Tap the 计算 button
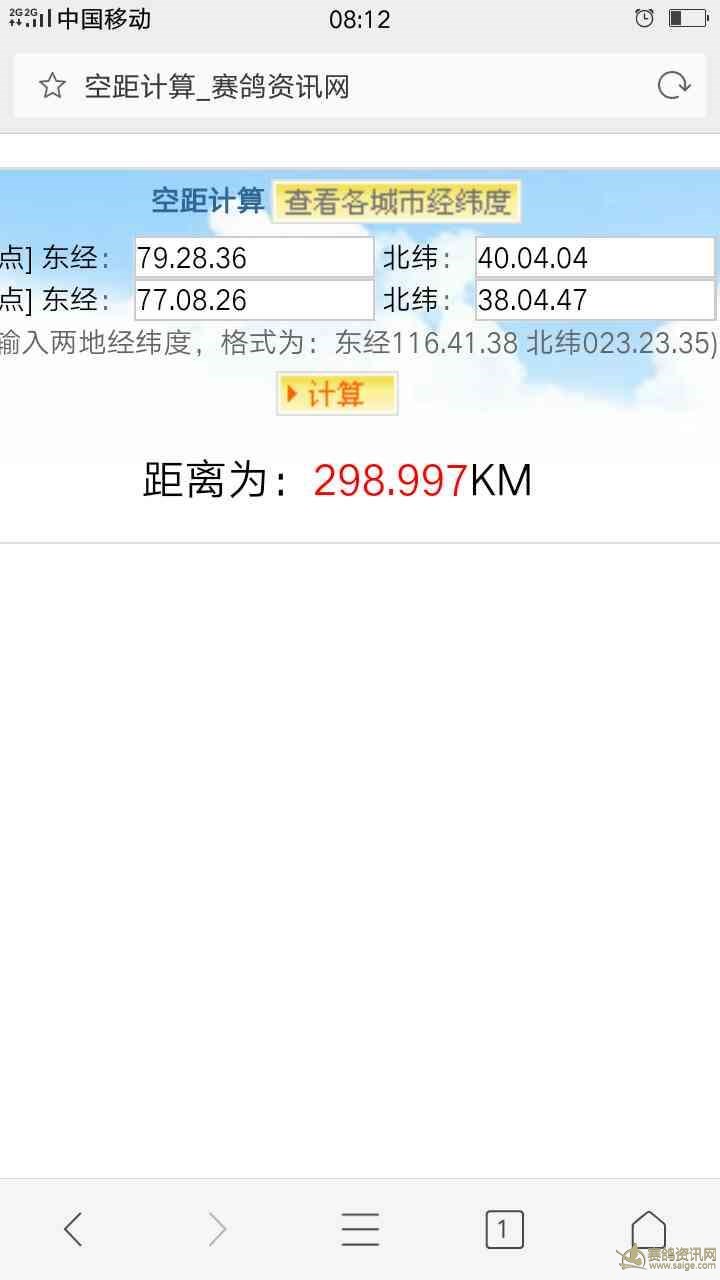This screenshot has height=1280, width=720. [337, 394]
